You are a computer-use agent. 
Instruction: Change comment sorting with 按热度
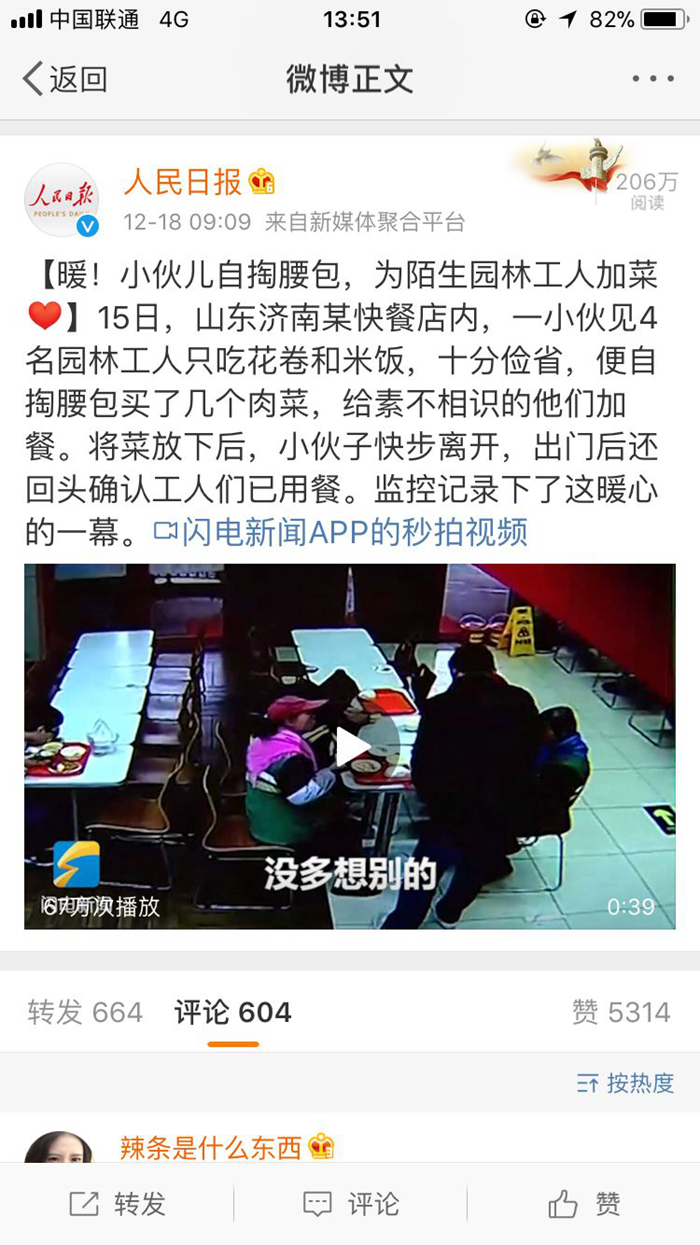tap(625, 1082)
